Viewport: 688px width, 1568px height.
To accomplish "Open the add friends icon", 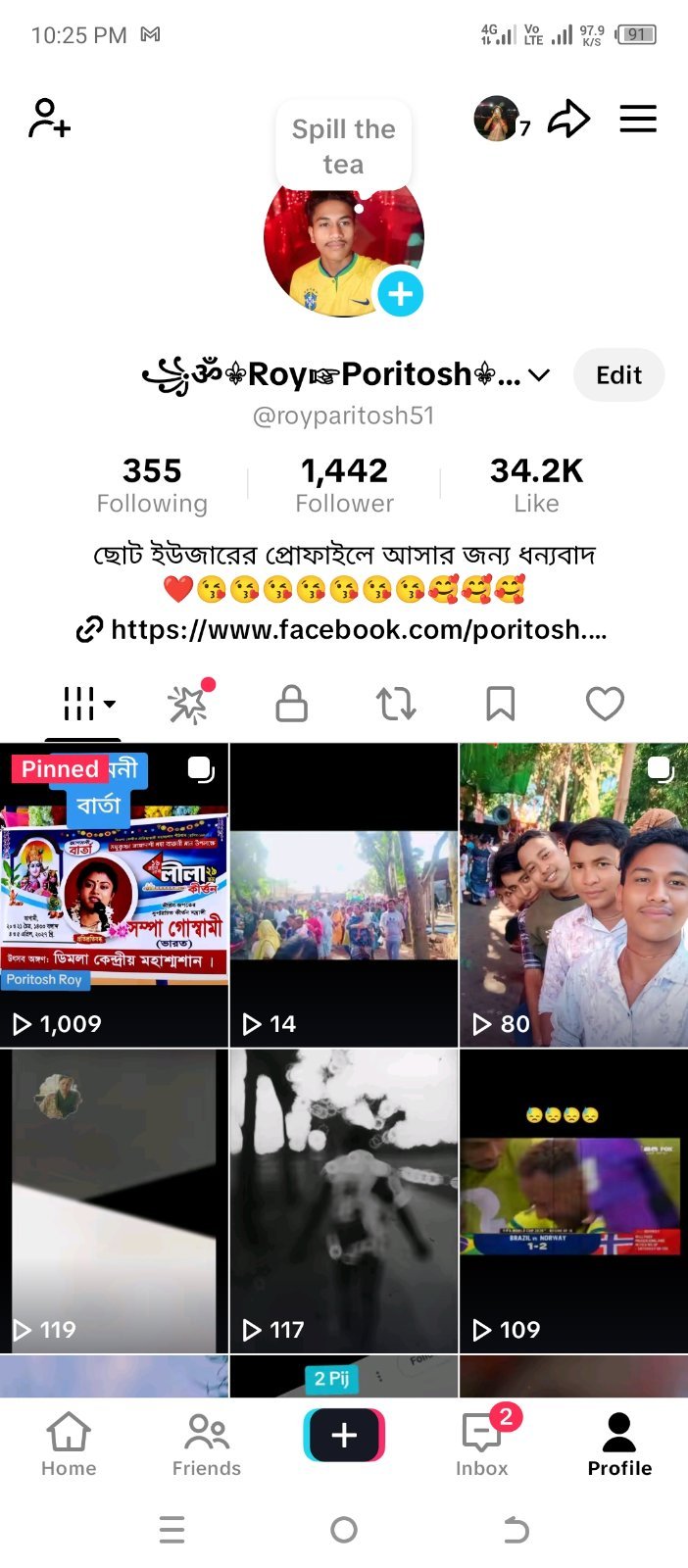I will (49, 119).
